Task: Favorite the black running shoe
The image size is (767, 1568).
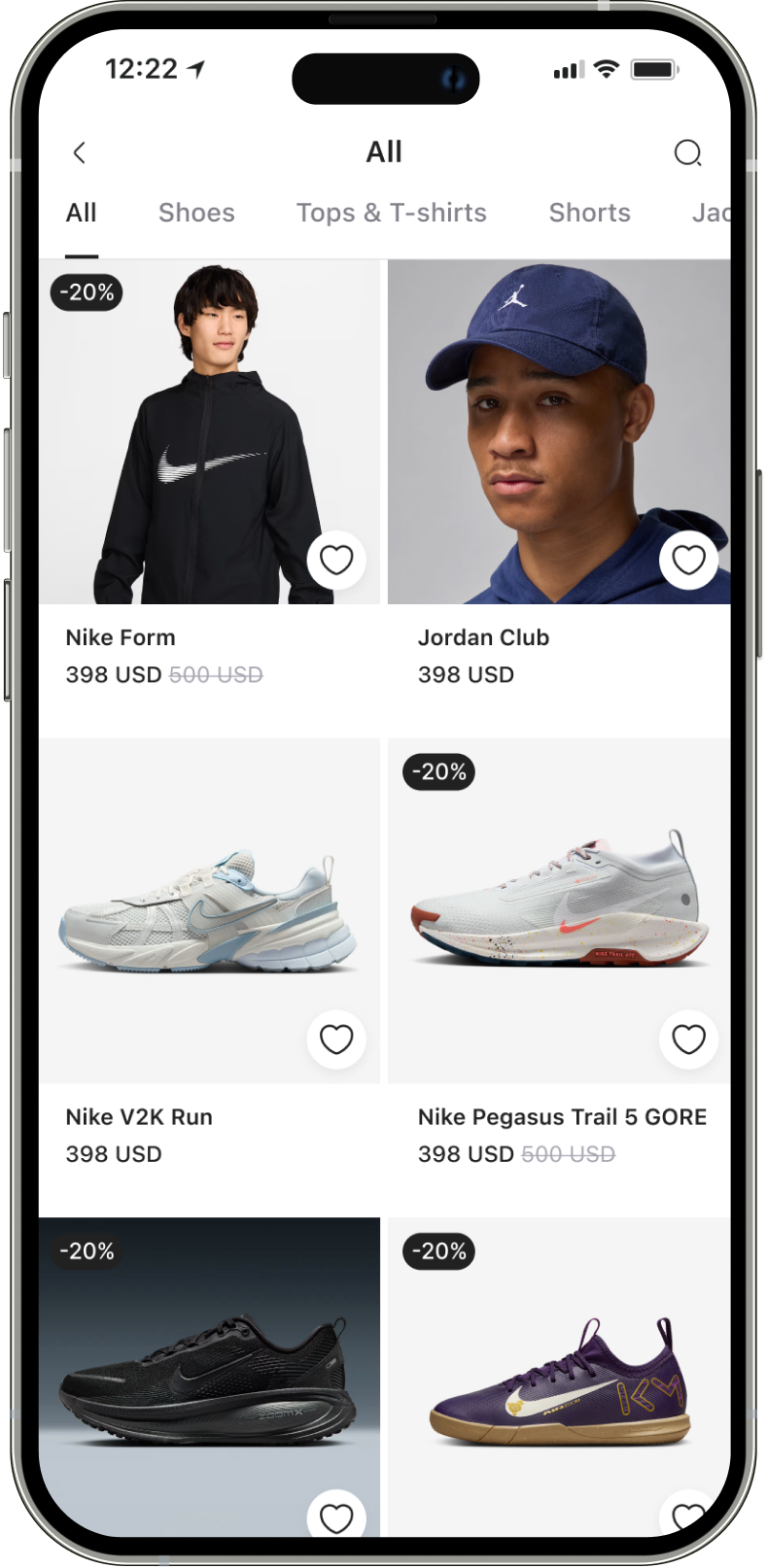Action: [336, 1517]
